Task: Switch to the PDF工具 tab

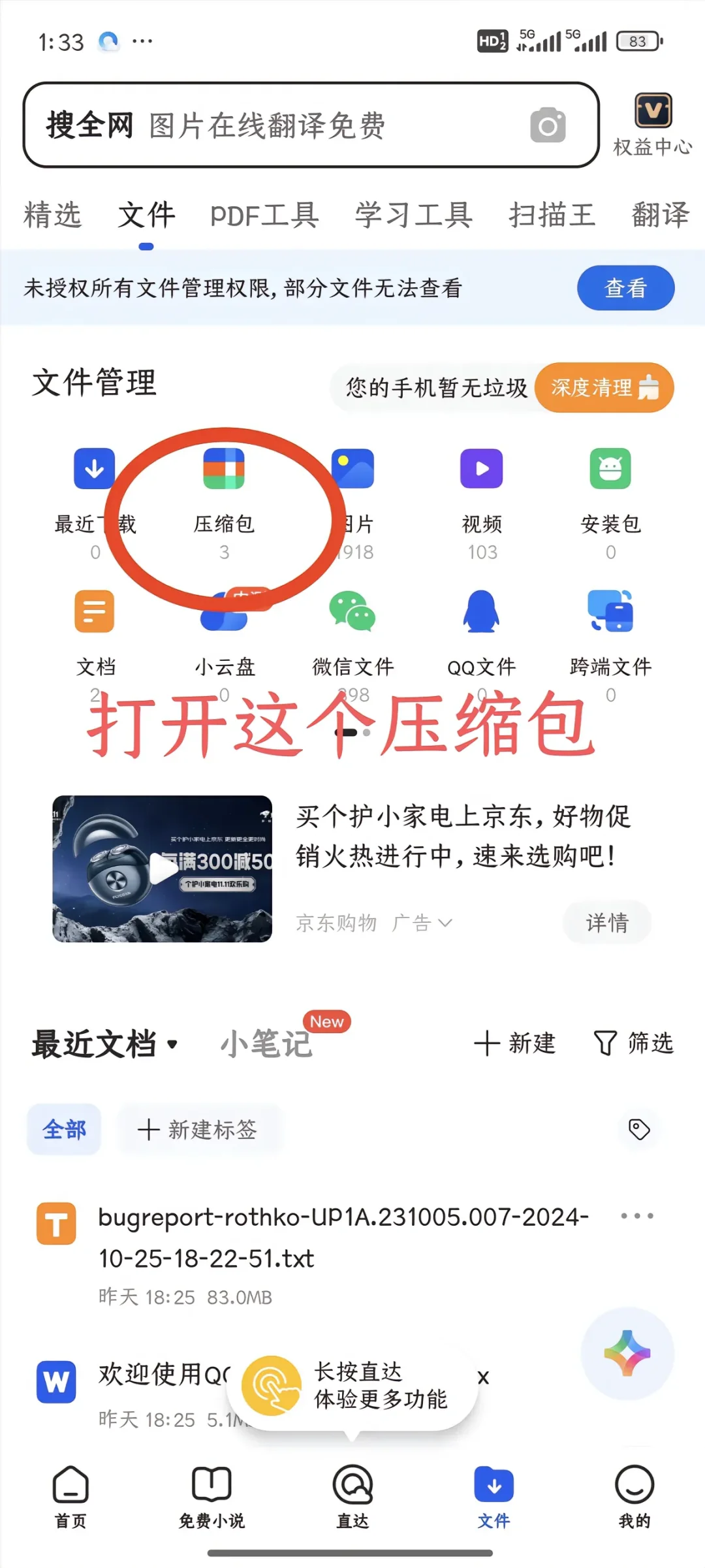Action: coord(264,216)
